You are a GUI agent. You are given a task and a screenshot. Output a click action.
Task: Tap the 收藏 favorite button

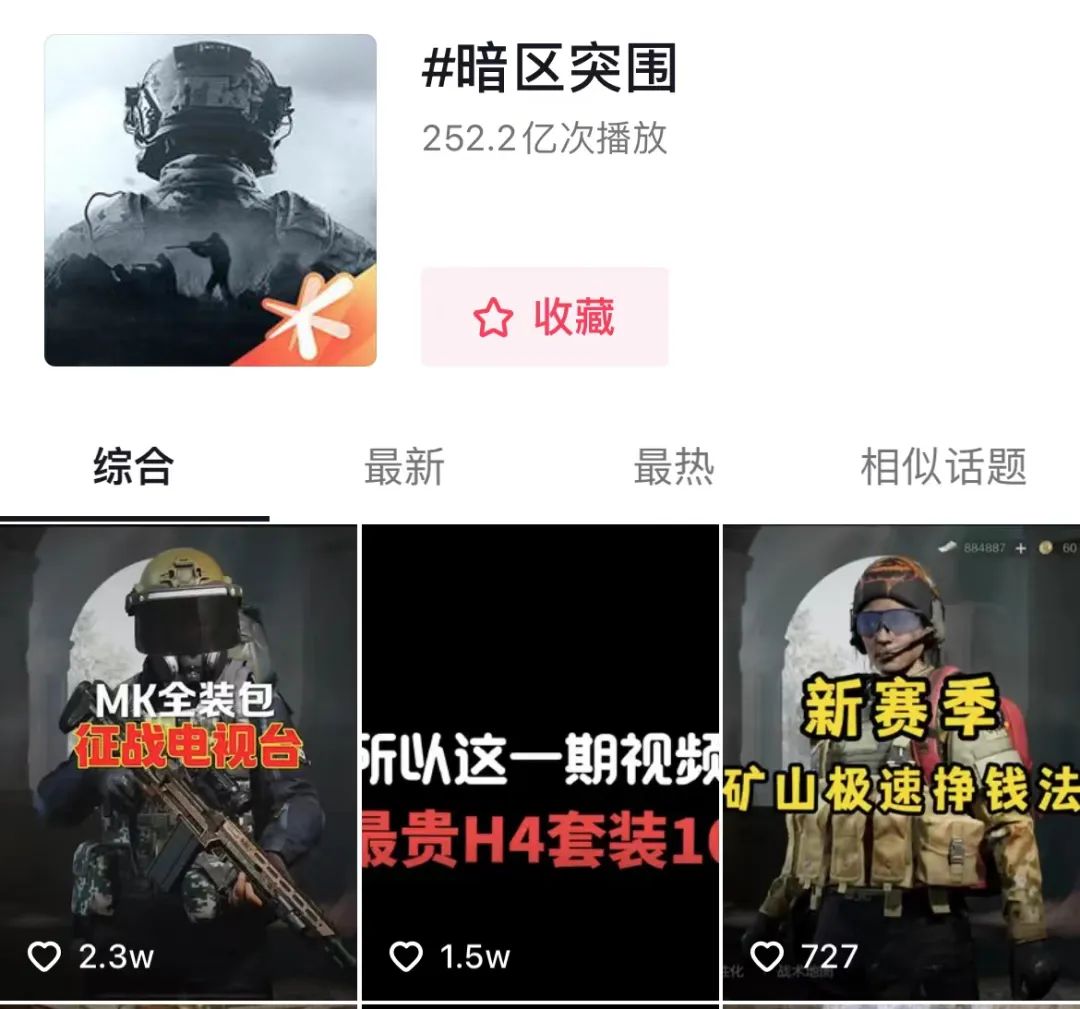click(x=544, y=317)
